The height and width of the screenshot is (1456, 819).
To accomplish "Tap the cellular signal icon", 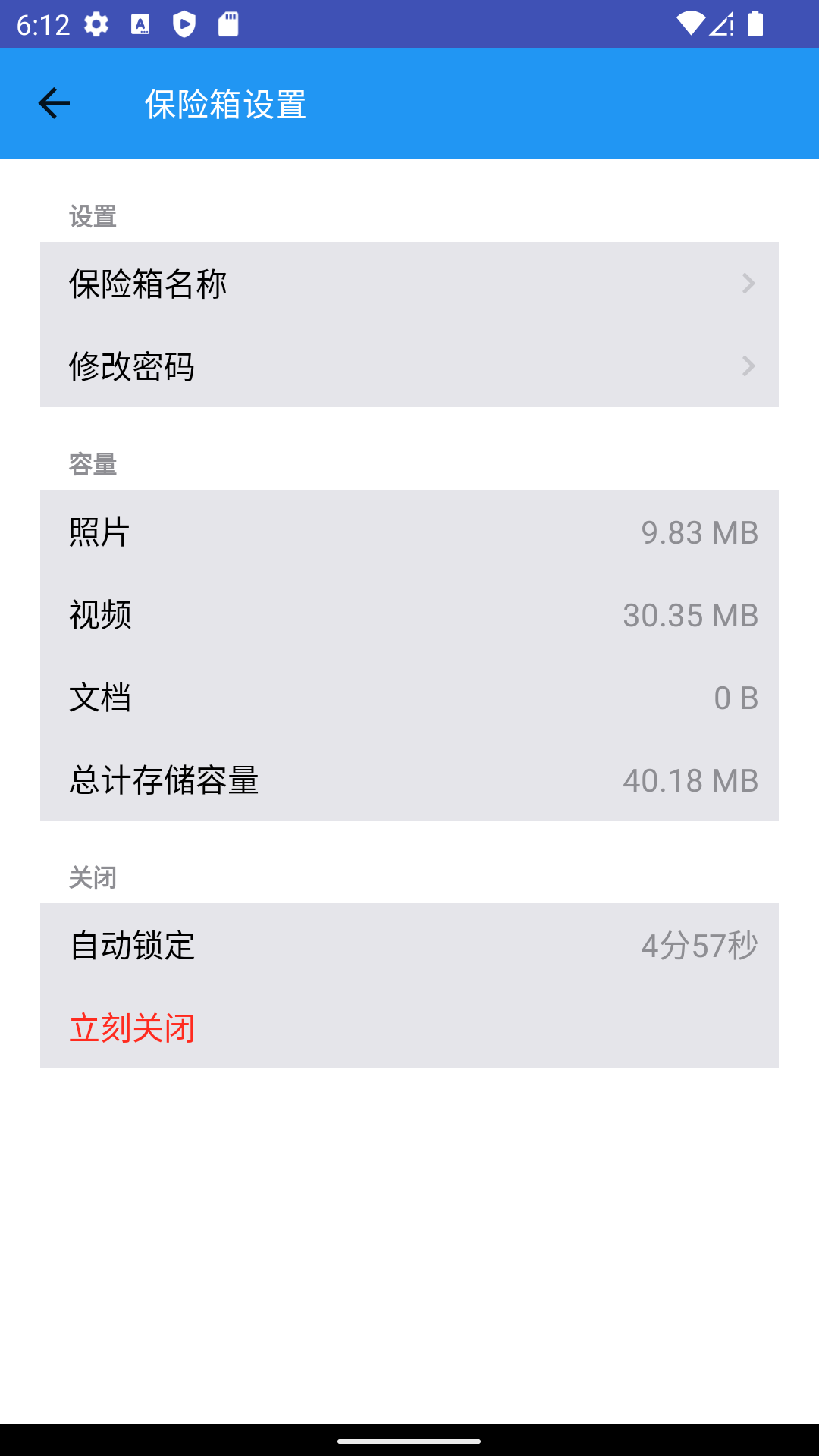I will 720,24.
